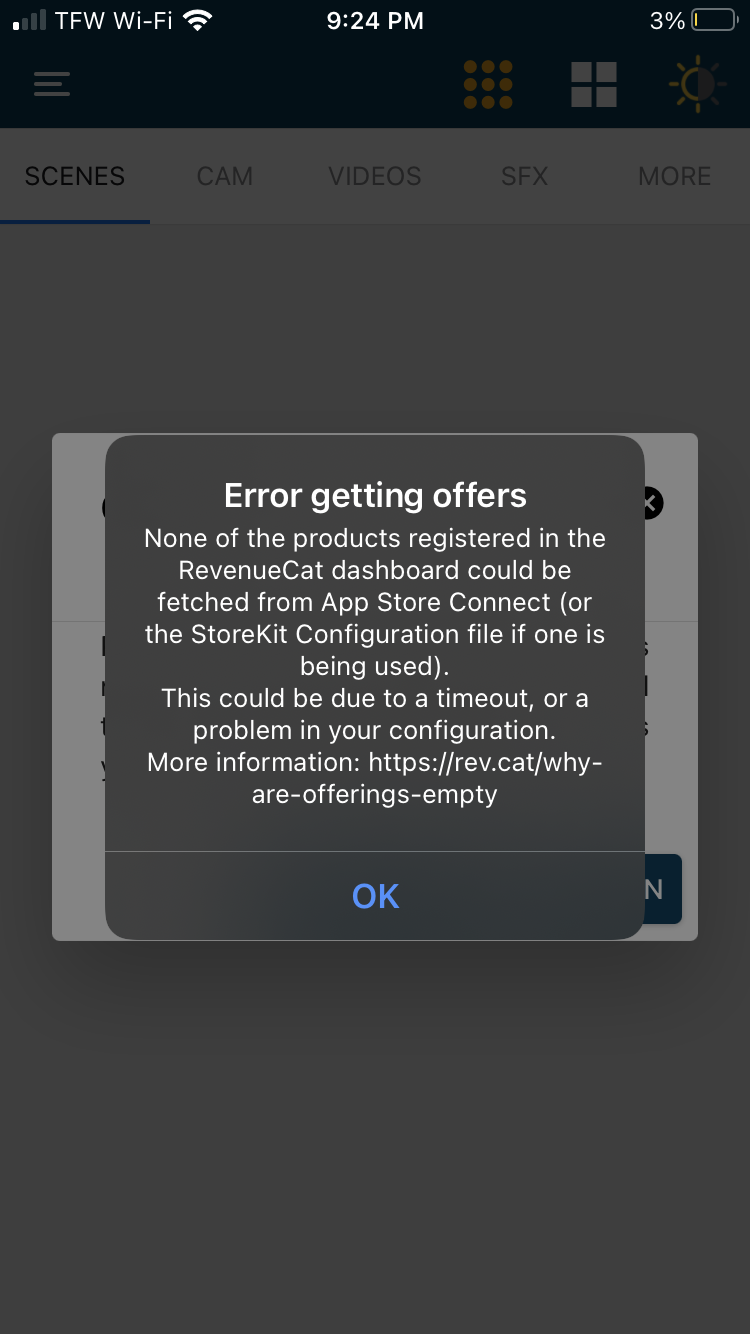
Task: Switch to the CAM tab
Action: pos(224,176)
